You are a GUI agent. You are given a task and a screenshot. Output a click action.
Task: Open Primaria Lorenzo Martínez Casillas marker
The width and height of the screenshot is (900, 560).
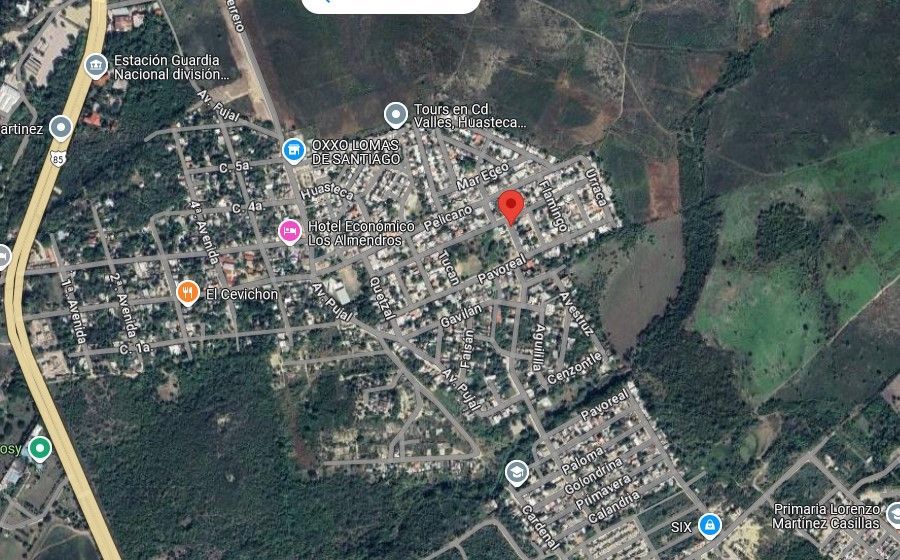pyautogui.click(x=893, y=514)
